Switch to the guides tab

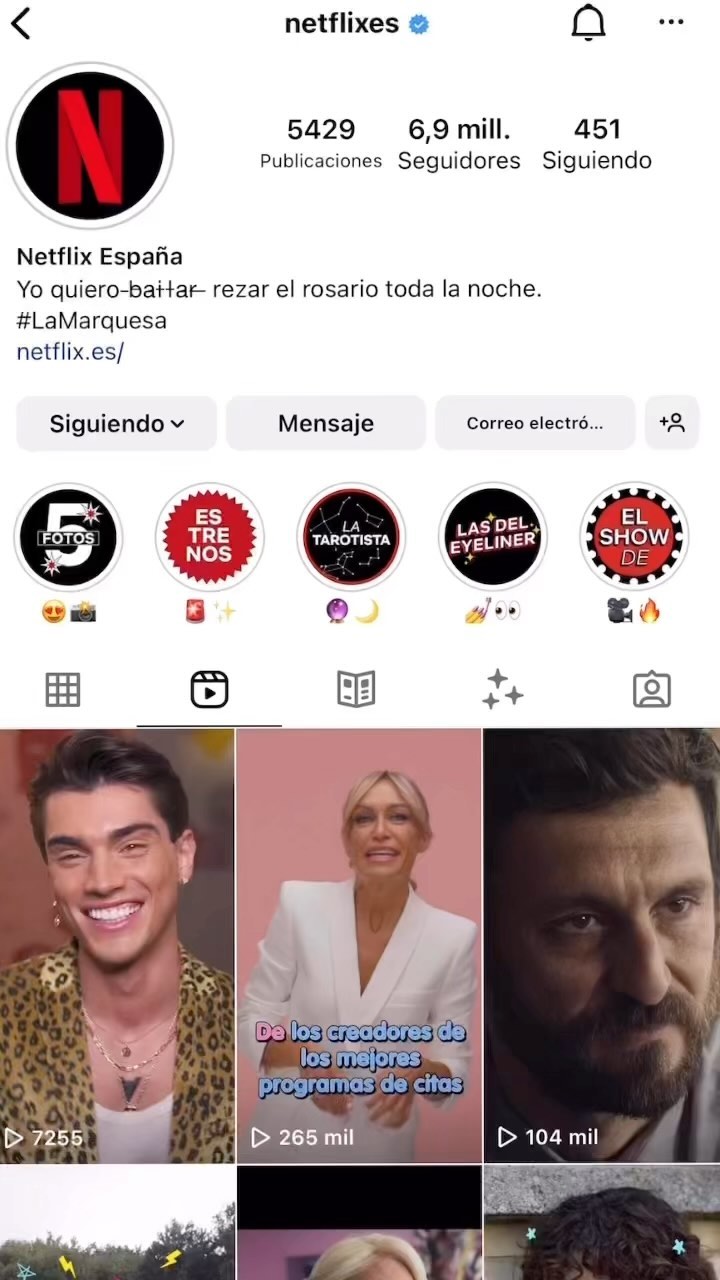356,690
